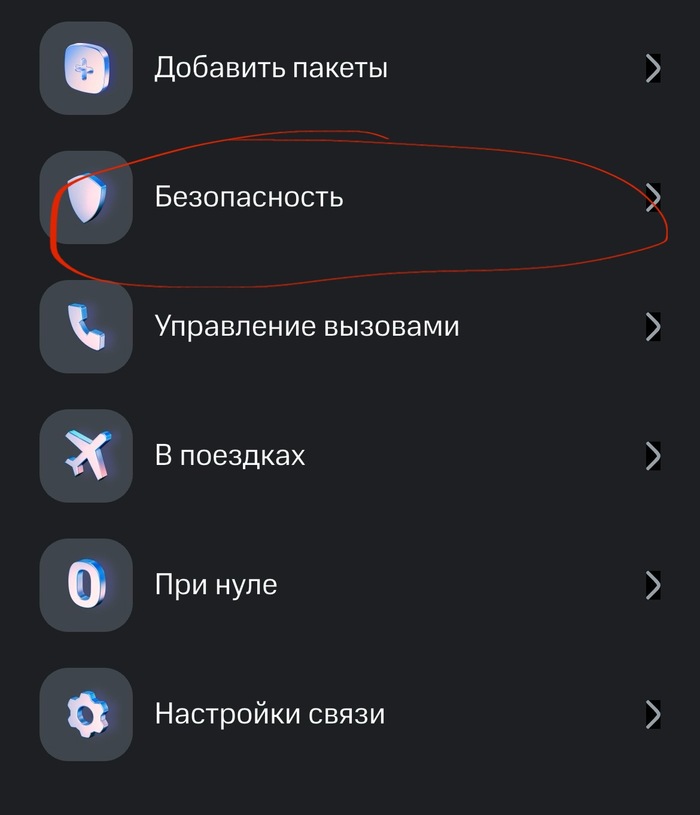Go to Безопасность settings
Screen dimensions: 700x815
(x=249, y=197)
